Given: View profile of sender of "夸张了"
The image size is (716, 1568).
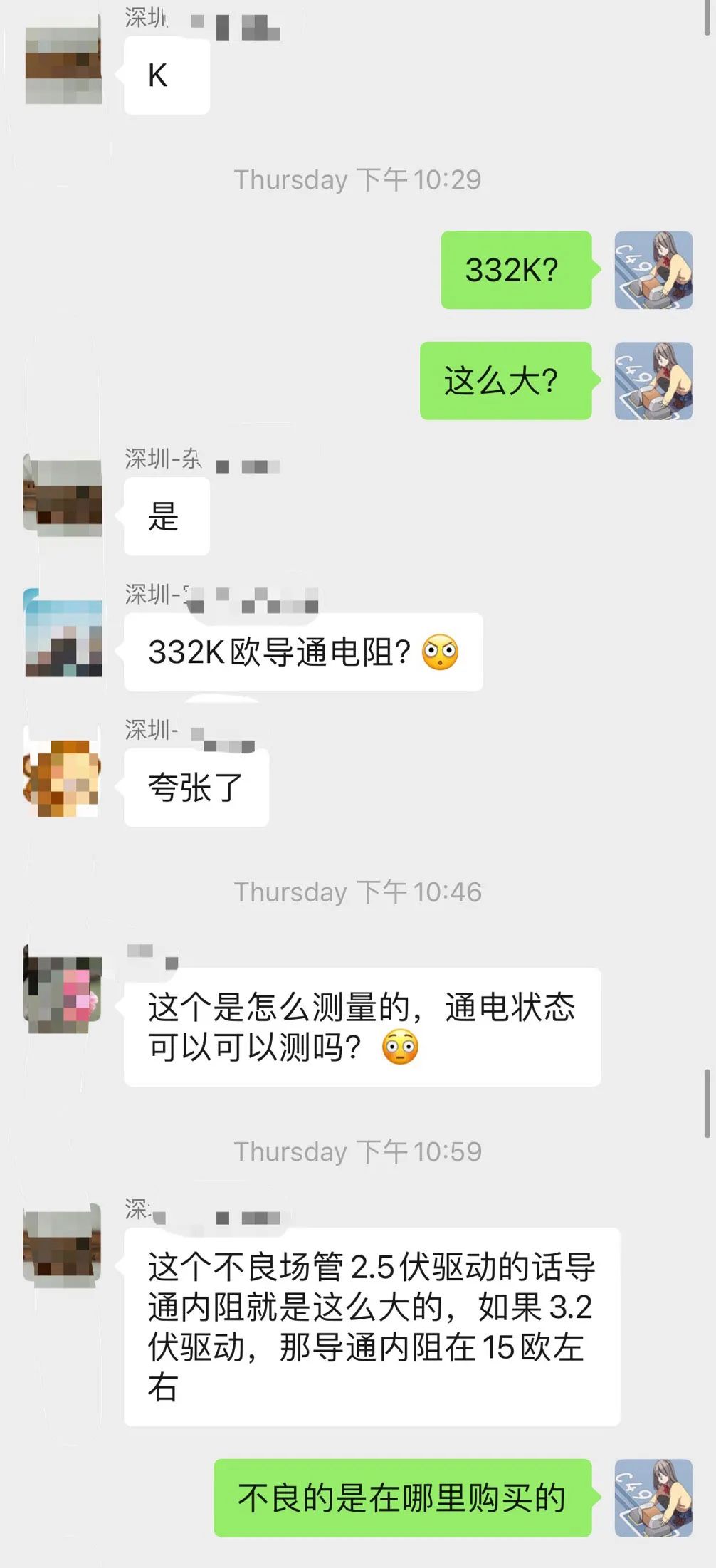Looking at the screenshot, I should (x=63, y=772).
